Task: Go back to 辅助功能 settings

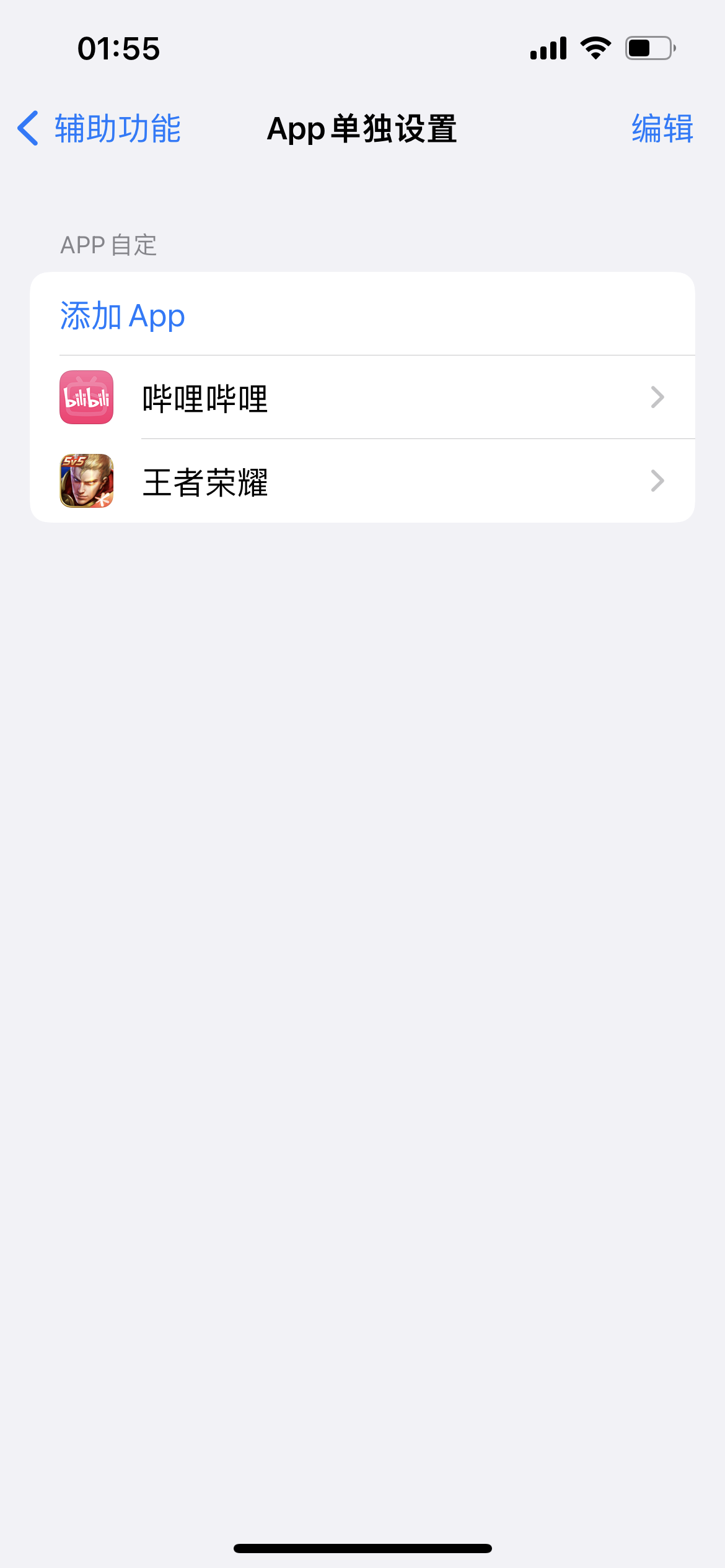Action: [x=99, y=129]
